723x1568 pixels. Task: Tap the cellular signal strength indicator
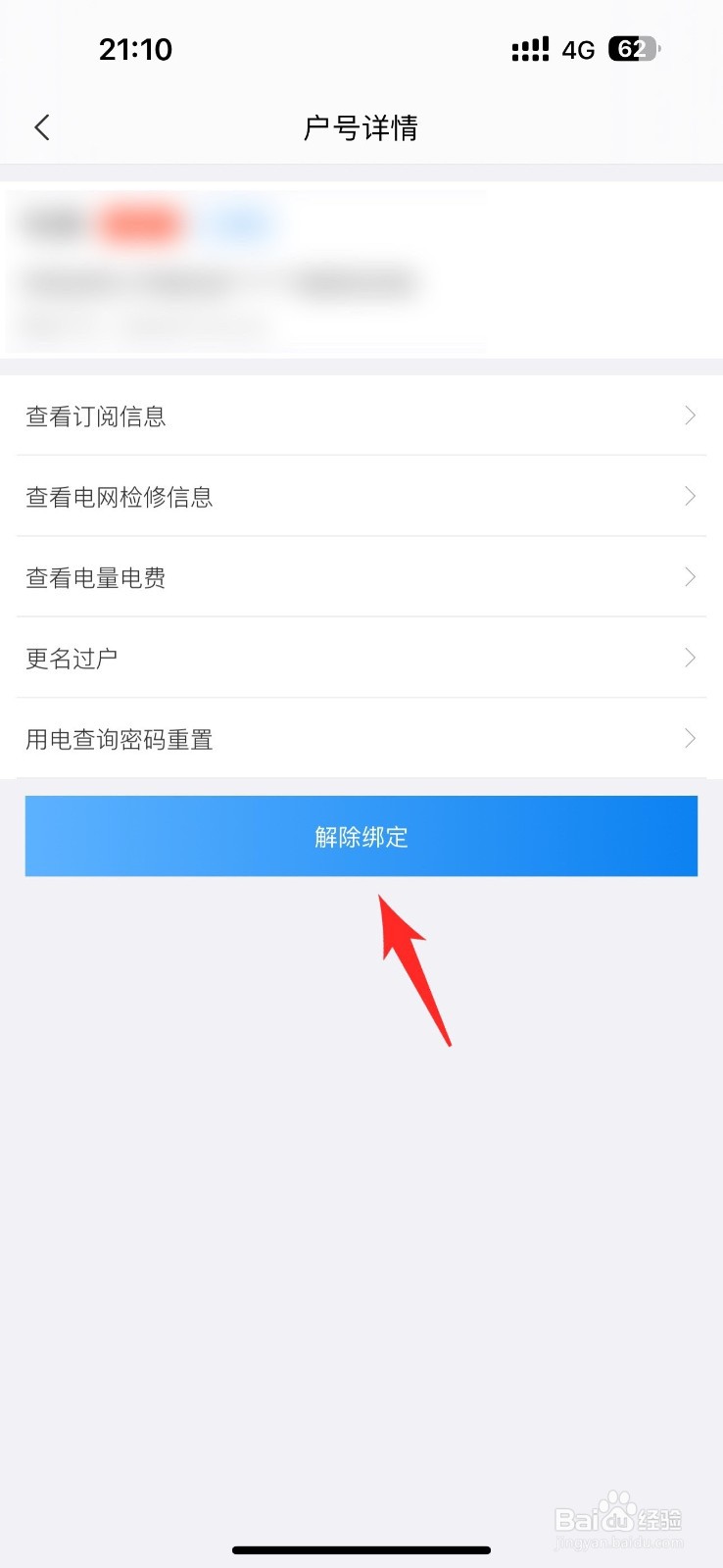(530, 49)
